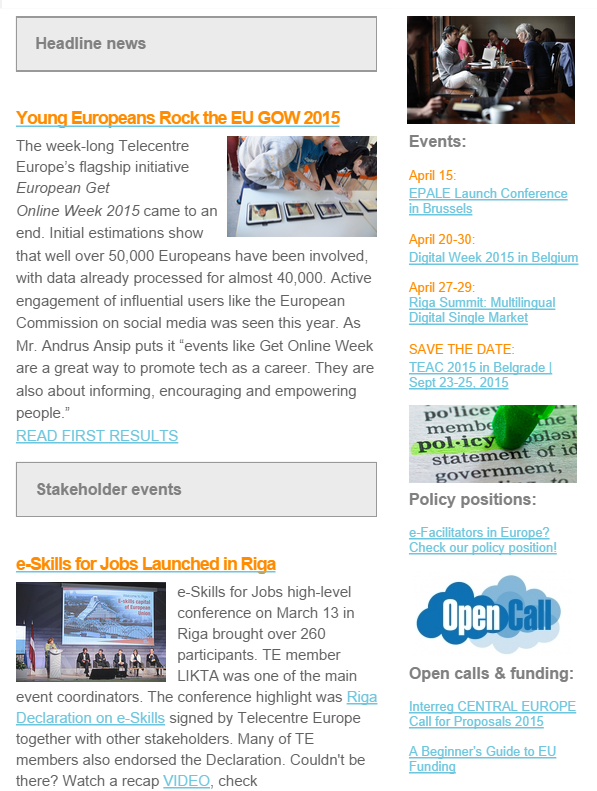Viewport: 597px width, 791px height.
Task: Open Digital Week 2015 in Belgium event
Action: (493, 257)
